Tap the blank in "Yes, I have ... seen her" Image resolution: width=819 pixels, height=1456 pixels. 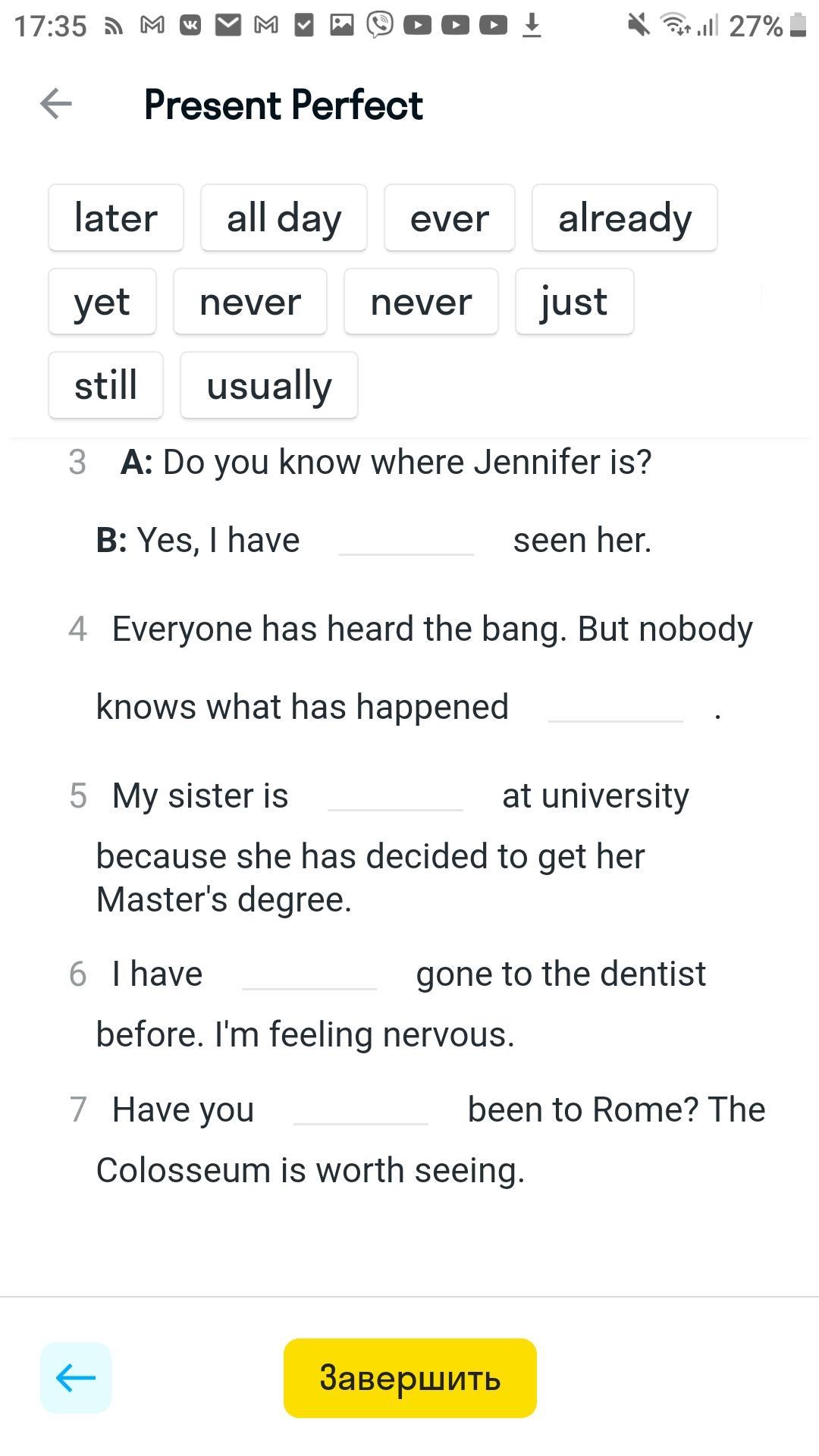click(x=406, y=541)
